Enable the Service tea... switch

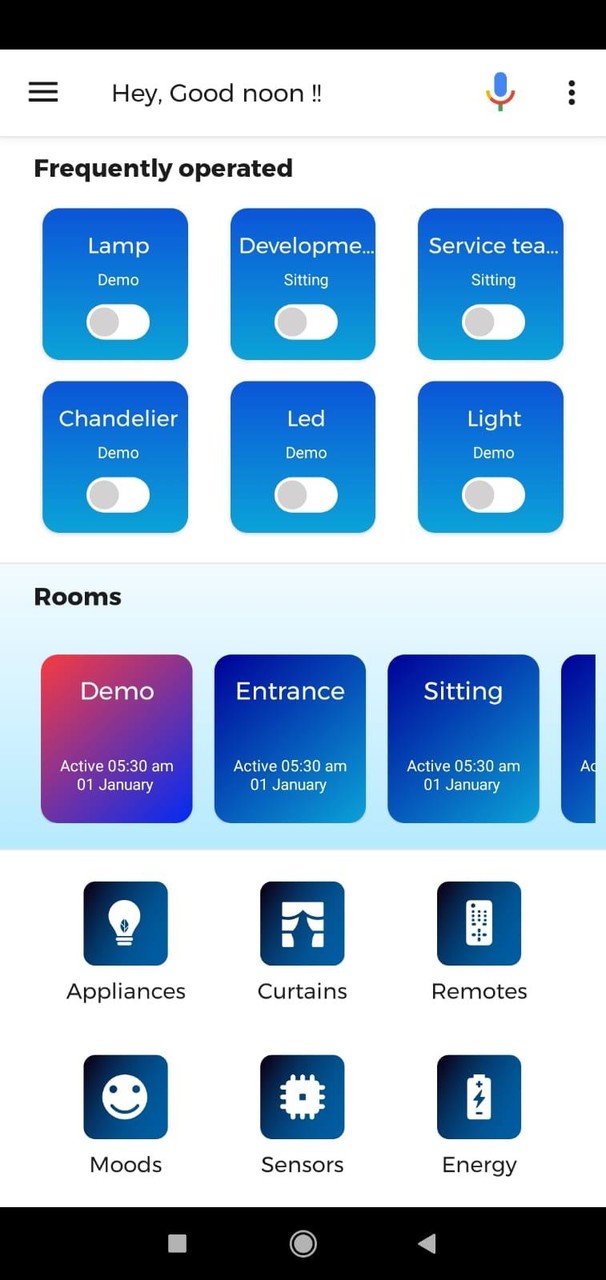coord(493,322)
